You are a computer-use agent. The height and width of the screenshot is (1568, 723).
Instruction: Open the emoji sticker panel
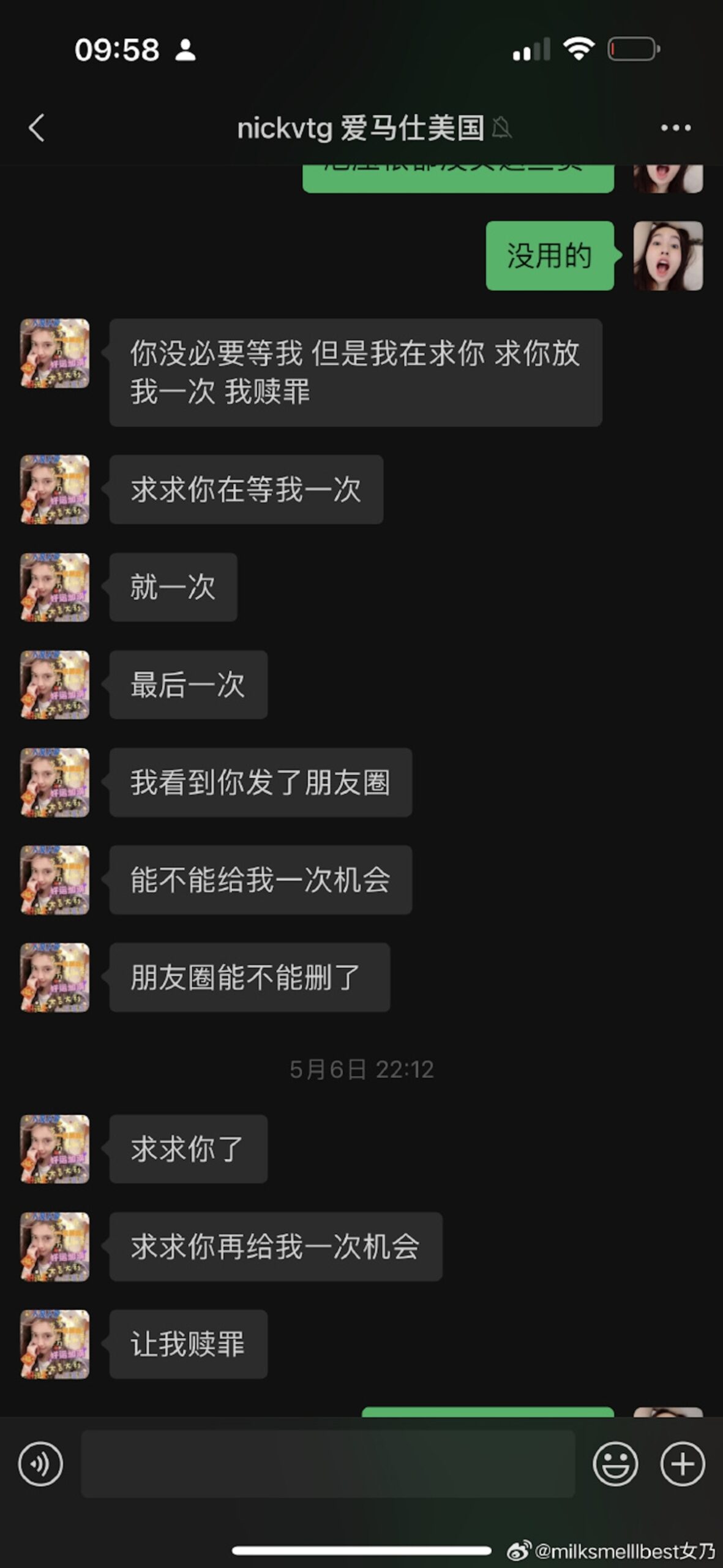615,1464
